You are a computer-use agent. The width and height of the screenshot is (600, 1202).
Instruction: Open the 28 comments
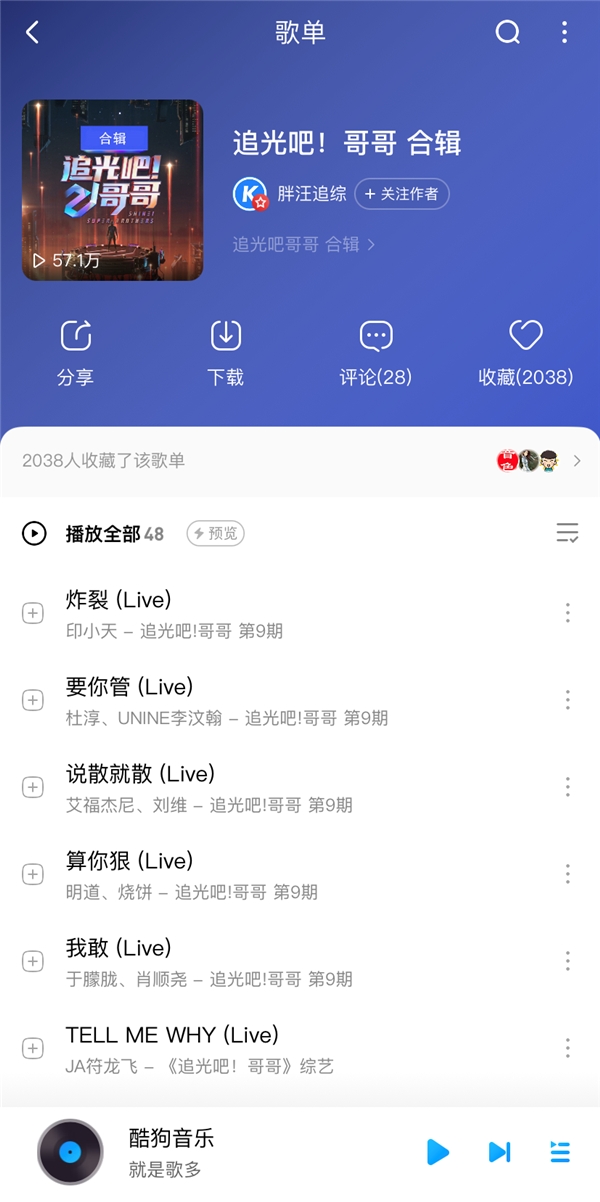click(376, 352)
